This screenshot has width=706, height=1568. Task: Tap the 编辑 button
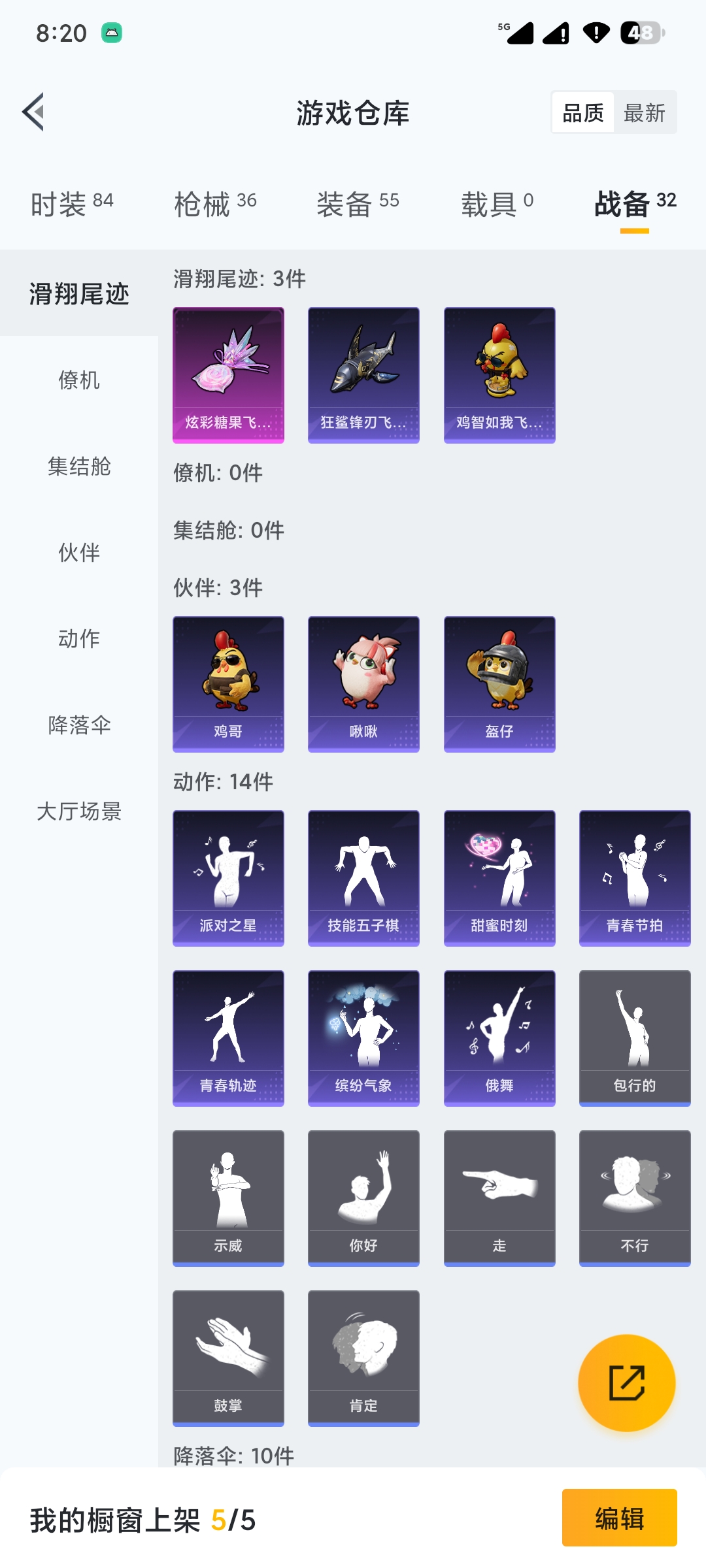[619, 1518]
